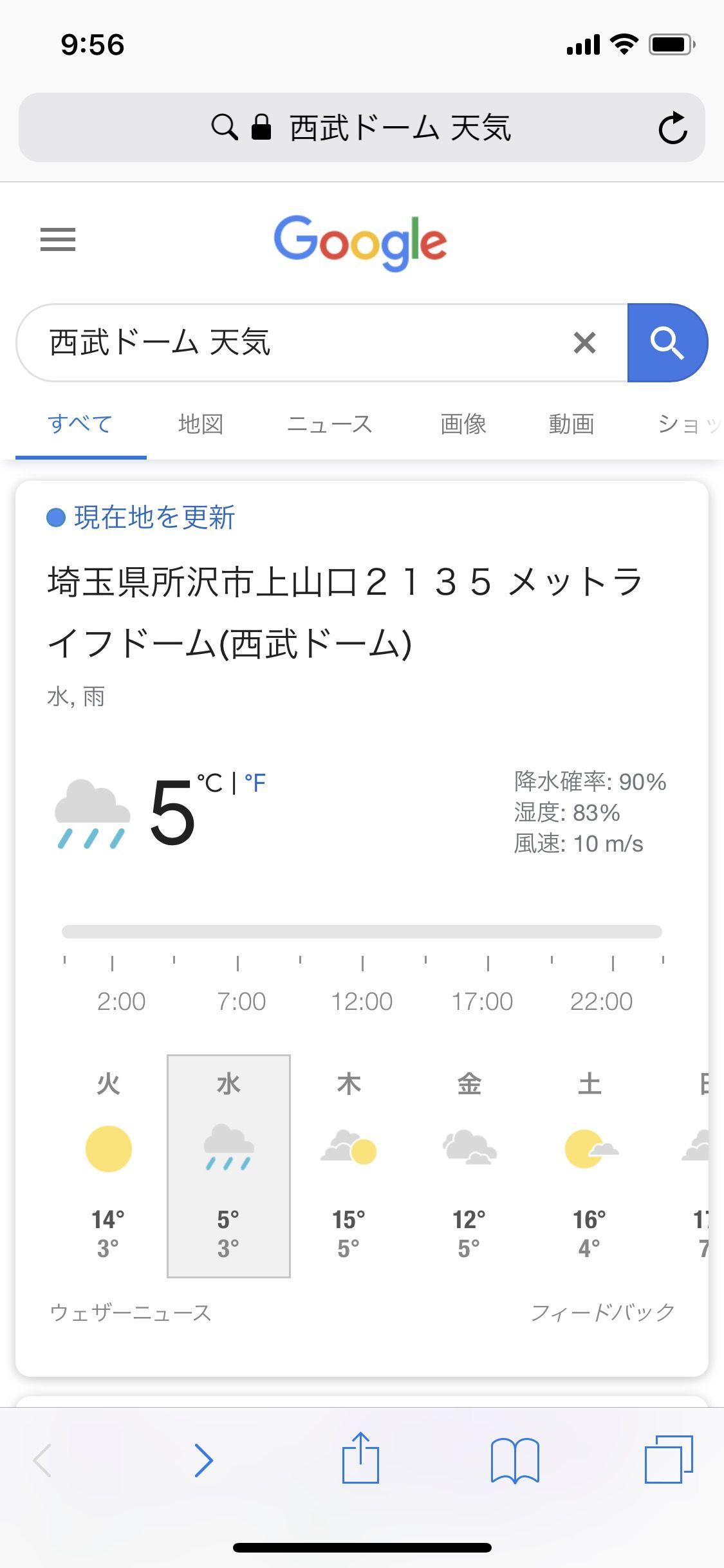Select the 木 day forecast
Image resolution: width=724 pixels, height=1568 pixels.
pyautogui.click(x=349, y=1165)
